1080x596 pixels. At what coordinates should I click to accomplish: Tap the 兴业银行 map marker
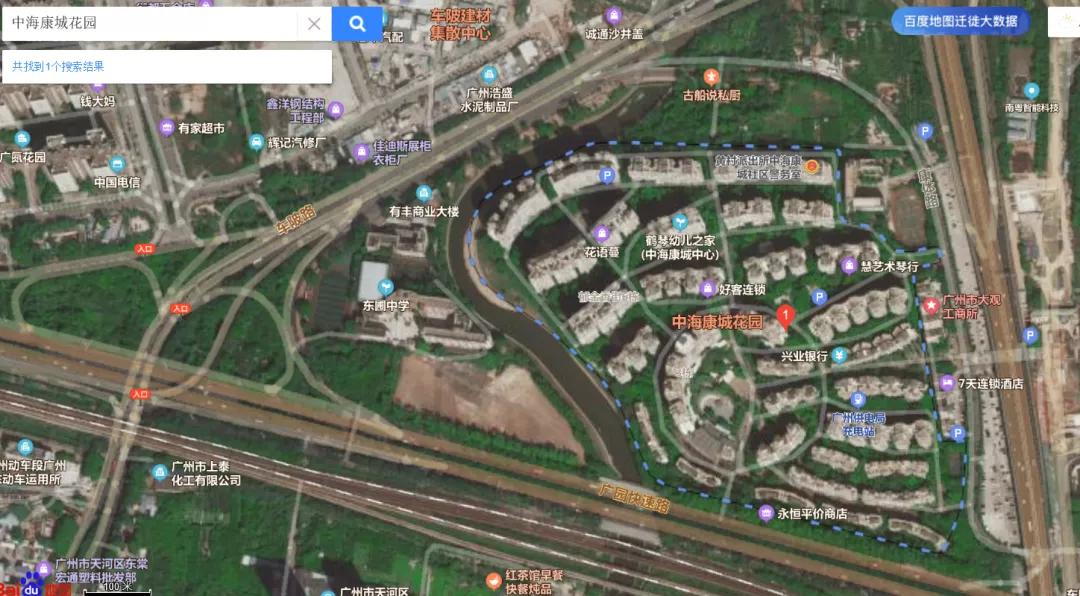tap(839, 355)
